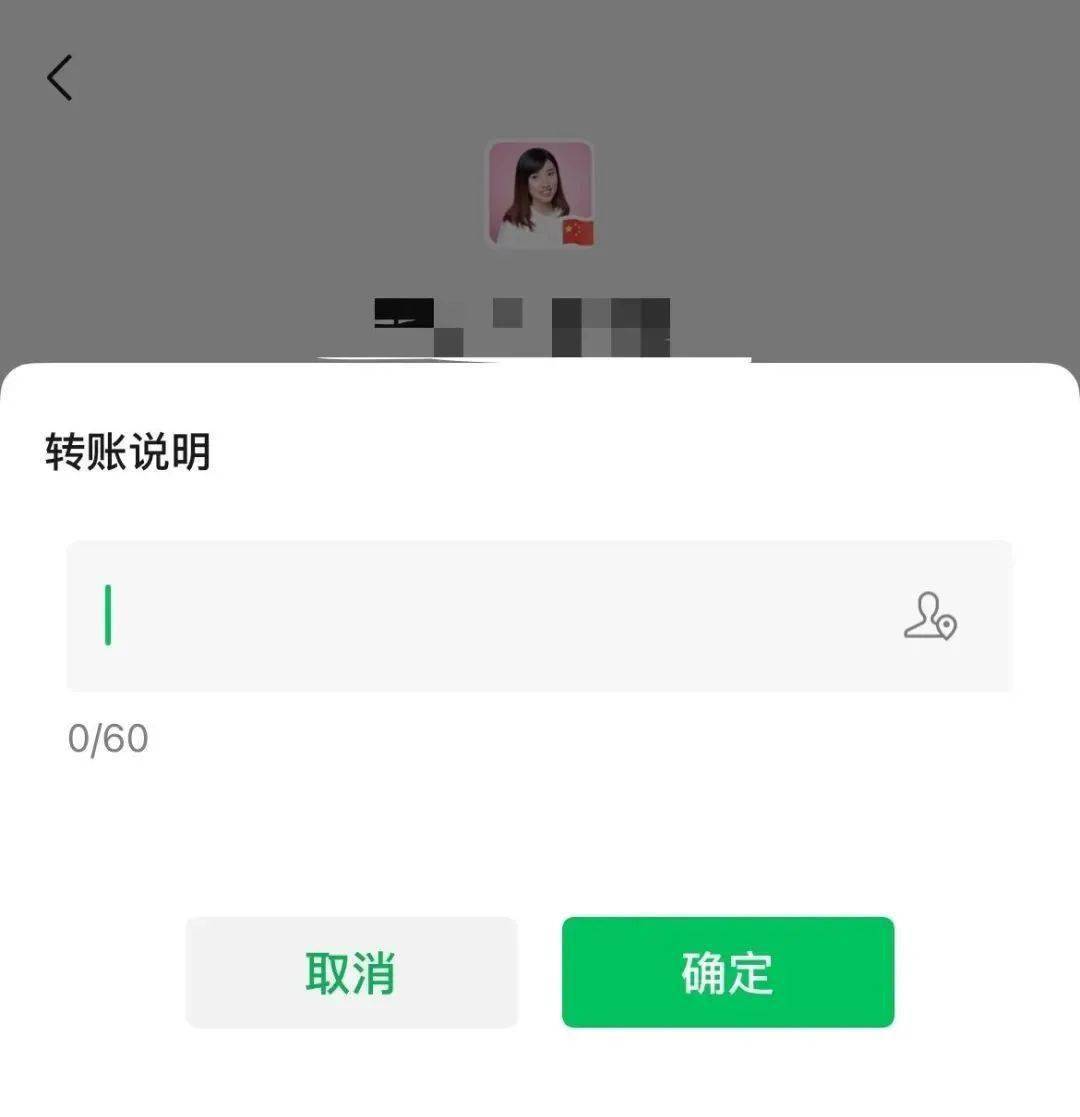
Task: Tap the transfer note text field
Action: click(480, 616)
